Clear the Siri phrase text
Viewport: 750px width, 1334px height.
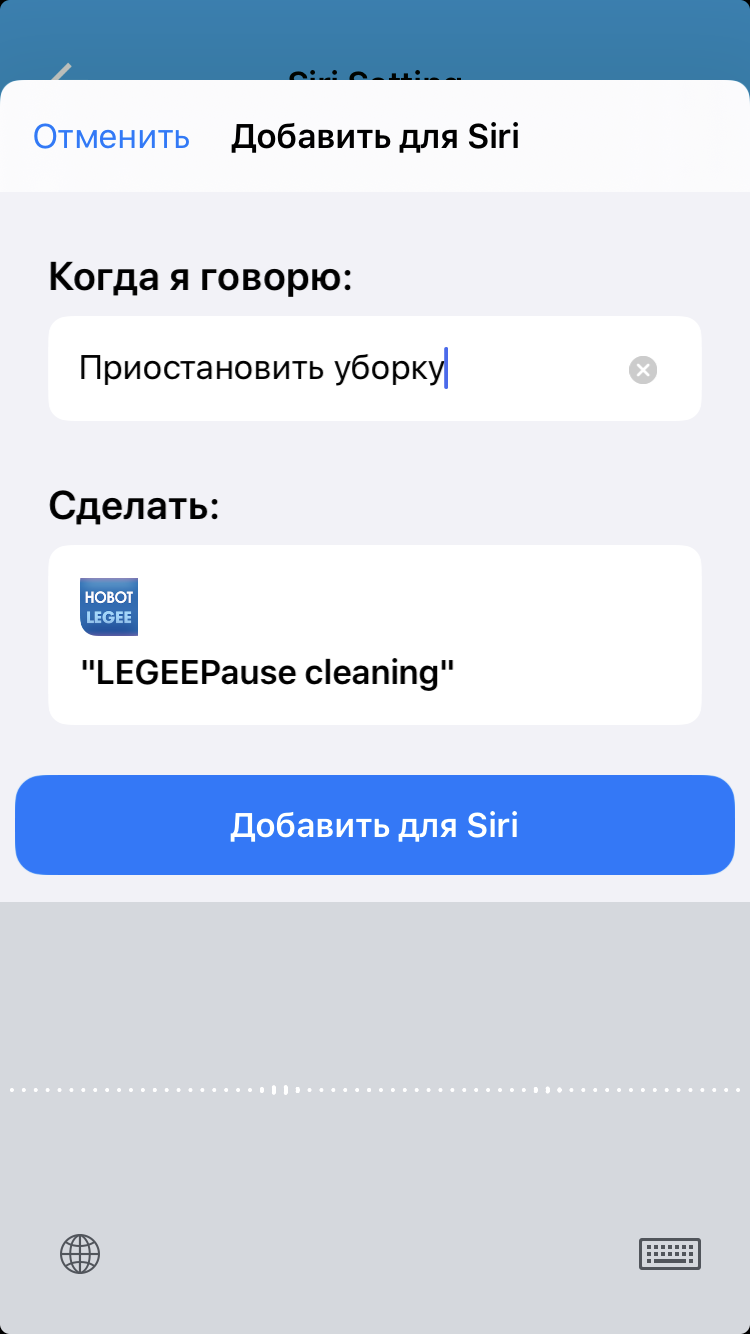[643, 370]
